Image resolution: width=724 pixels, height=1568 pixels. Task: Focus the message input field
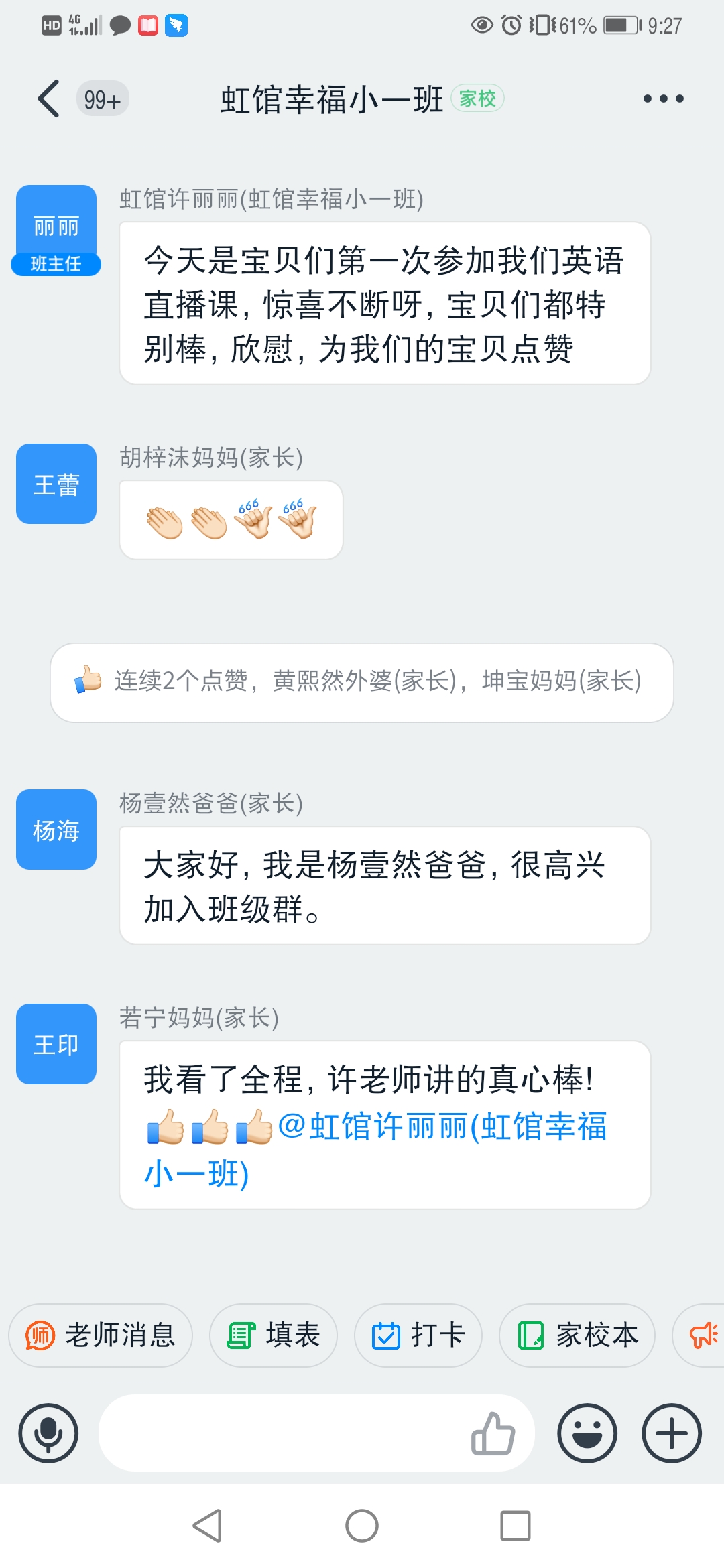tap(282, 1433)
